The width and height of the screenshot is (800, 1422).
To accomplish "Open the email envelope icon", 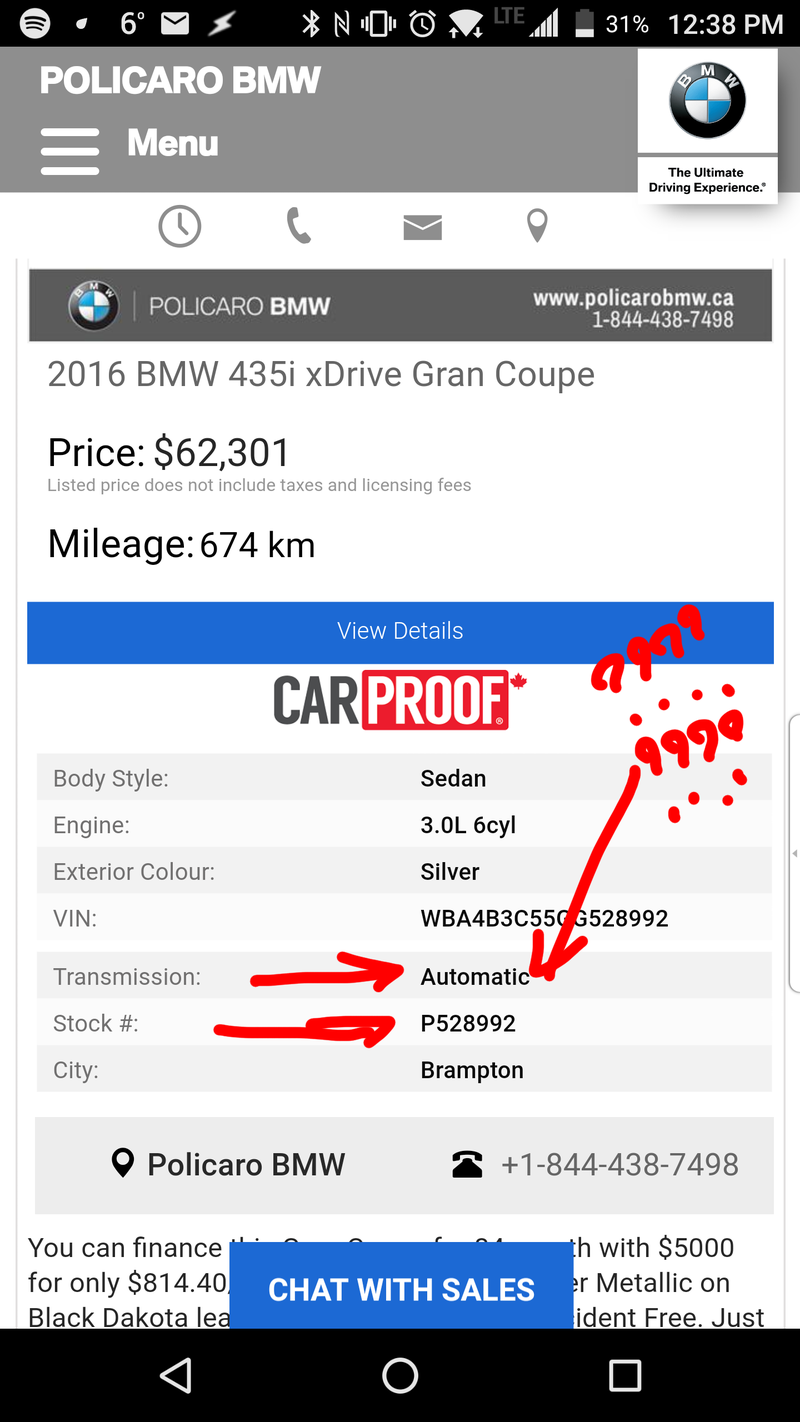I will 422,228.
